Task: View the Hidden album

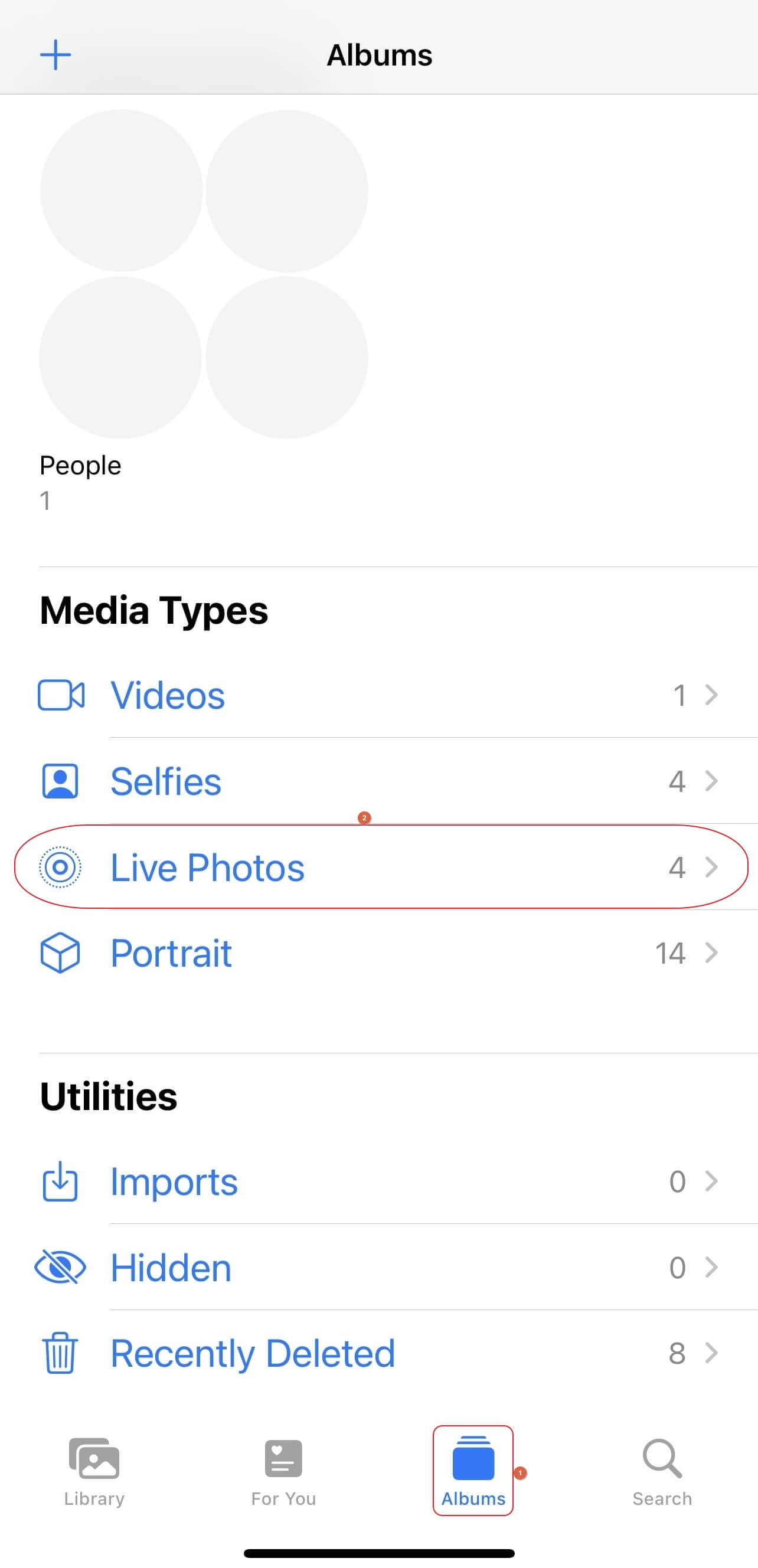Action: [377, 1267]
